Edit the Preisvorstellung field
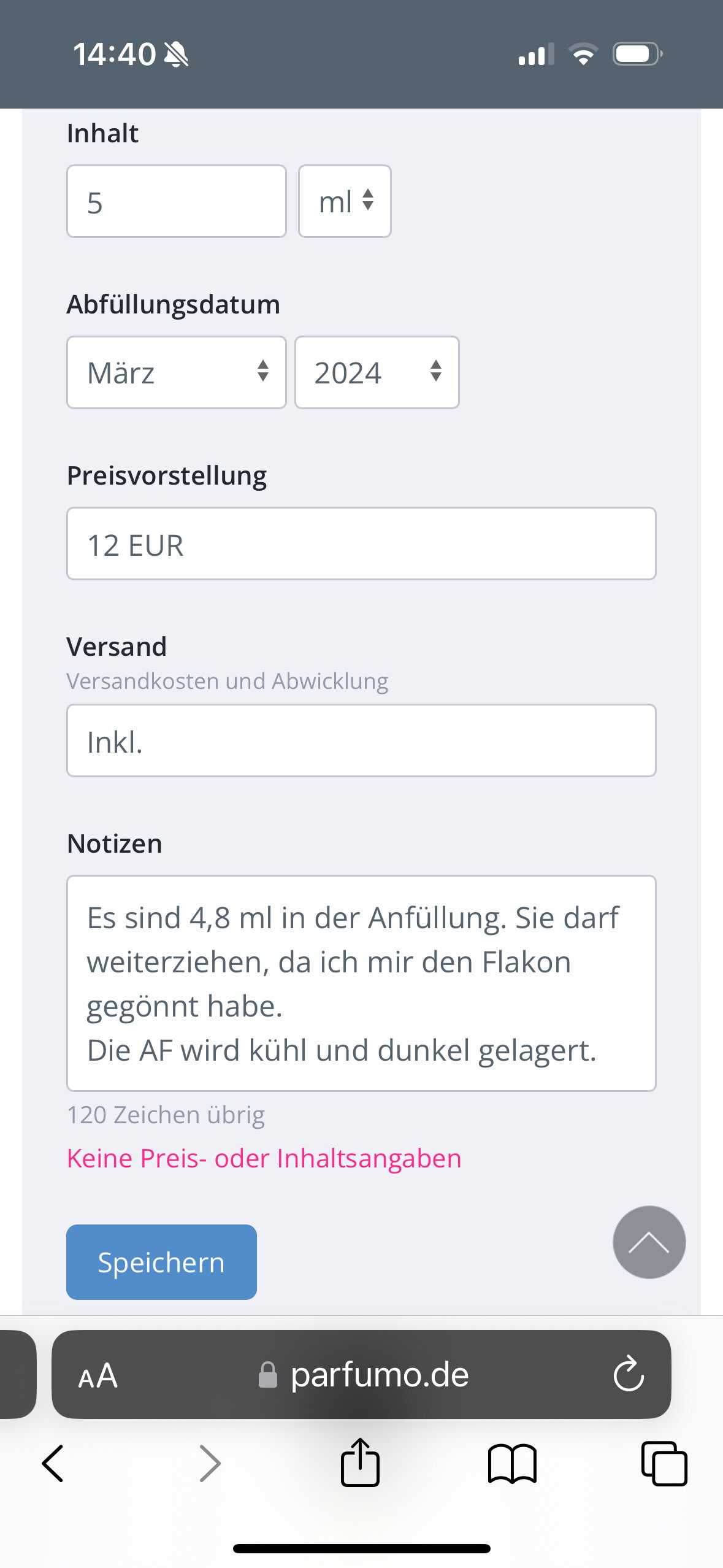Screen dimensions: 723x1568 pos(361,544)
